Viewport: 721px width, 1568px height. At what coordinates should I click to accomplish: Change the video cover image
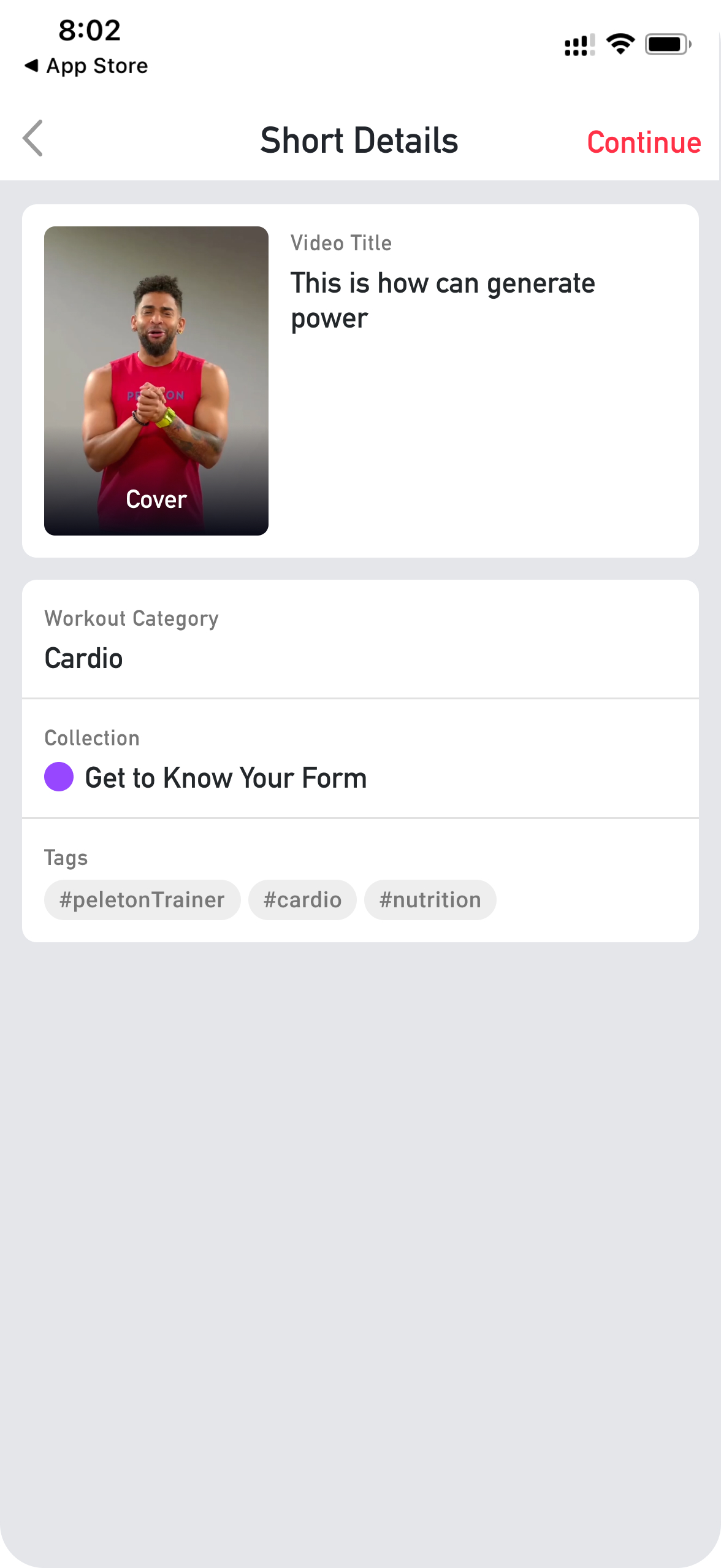(156, 381)
